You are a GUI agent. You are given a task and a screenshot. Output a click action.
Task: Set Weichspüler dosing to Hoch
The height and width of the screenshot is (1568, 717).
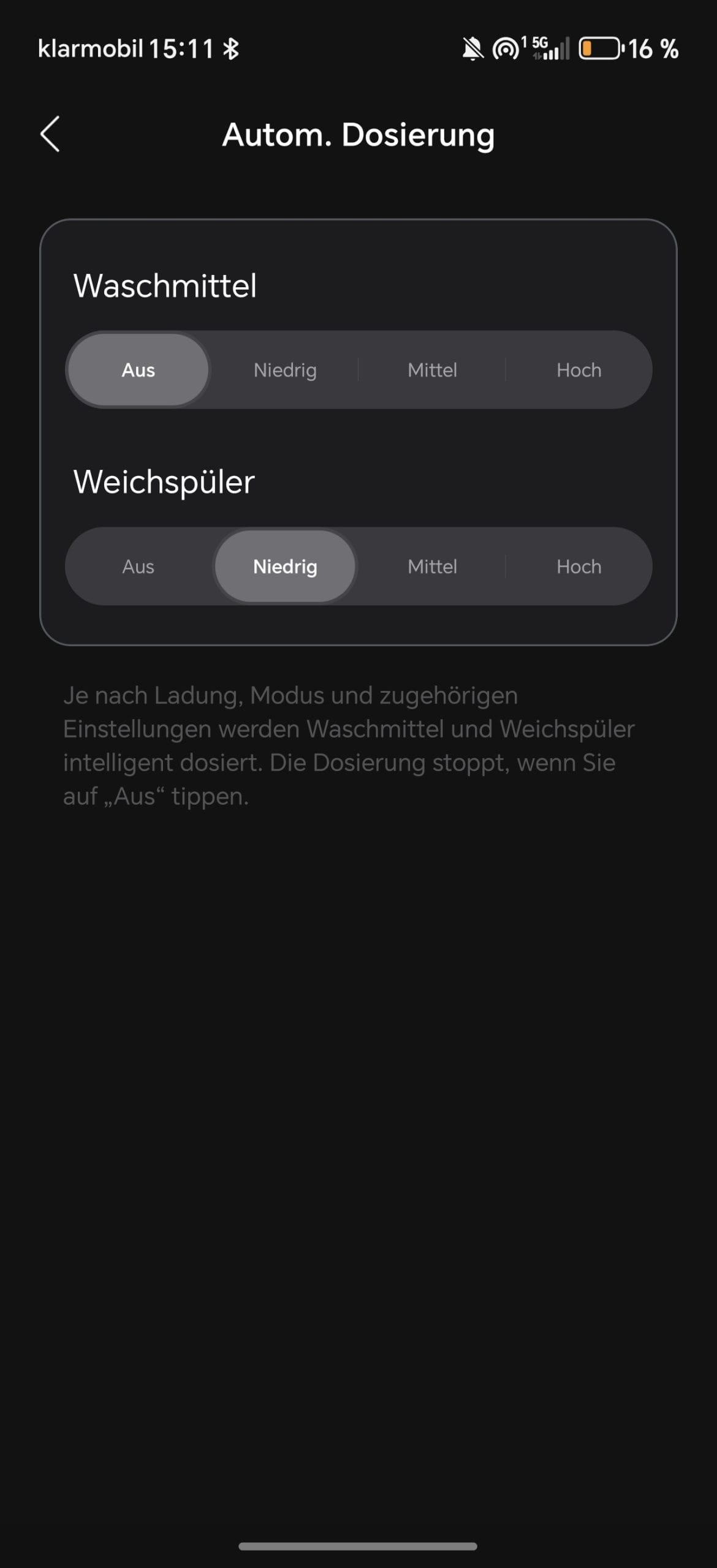point(579,567)
